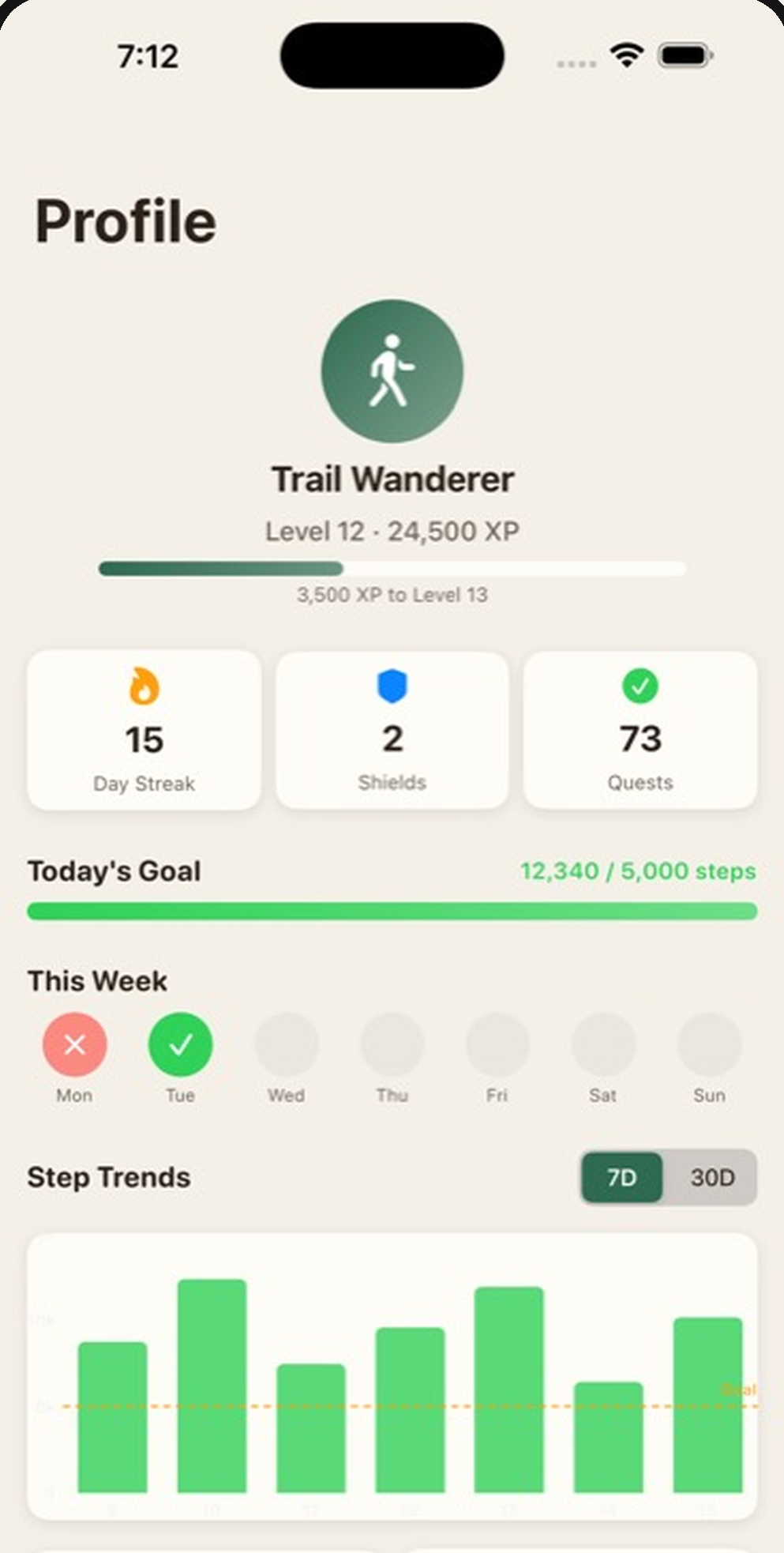Select Wednesday's empty day circle
Screen dimensions: 784x1553
(286, 1044)
